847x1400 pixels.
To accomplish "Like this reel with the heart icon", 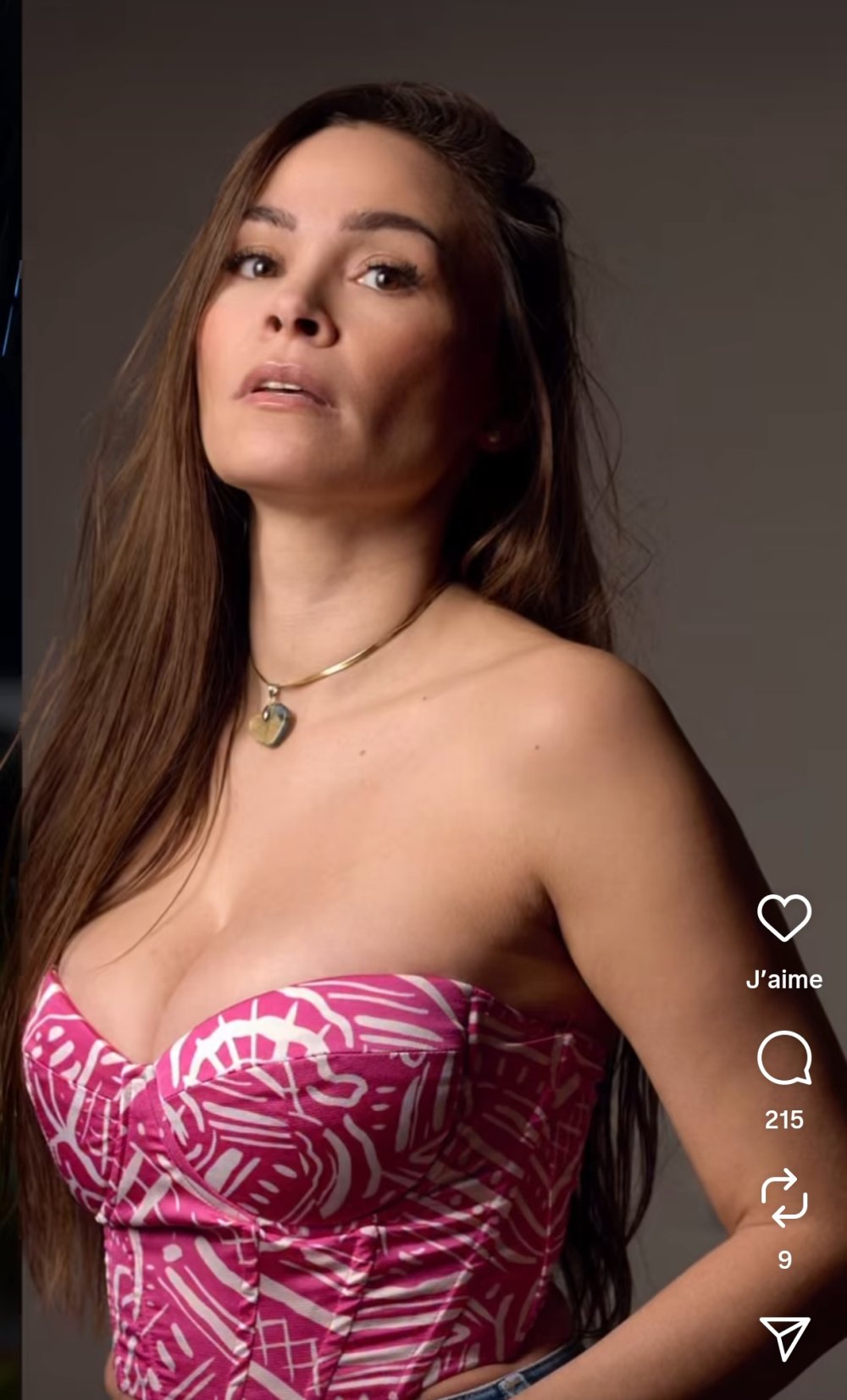I will click(783, 917).
